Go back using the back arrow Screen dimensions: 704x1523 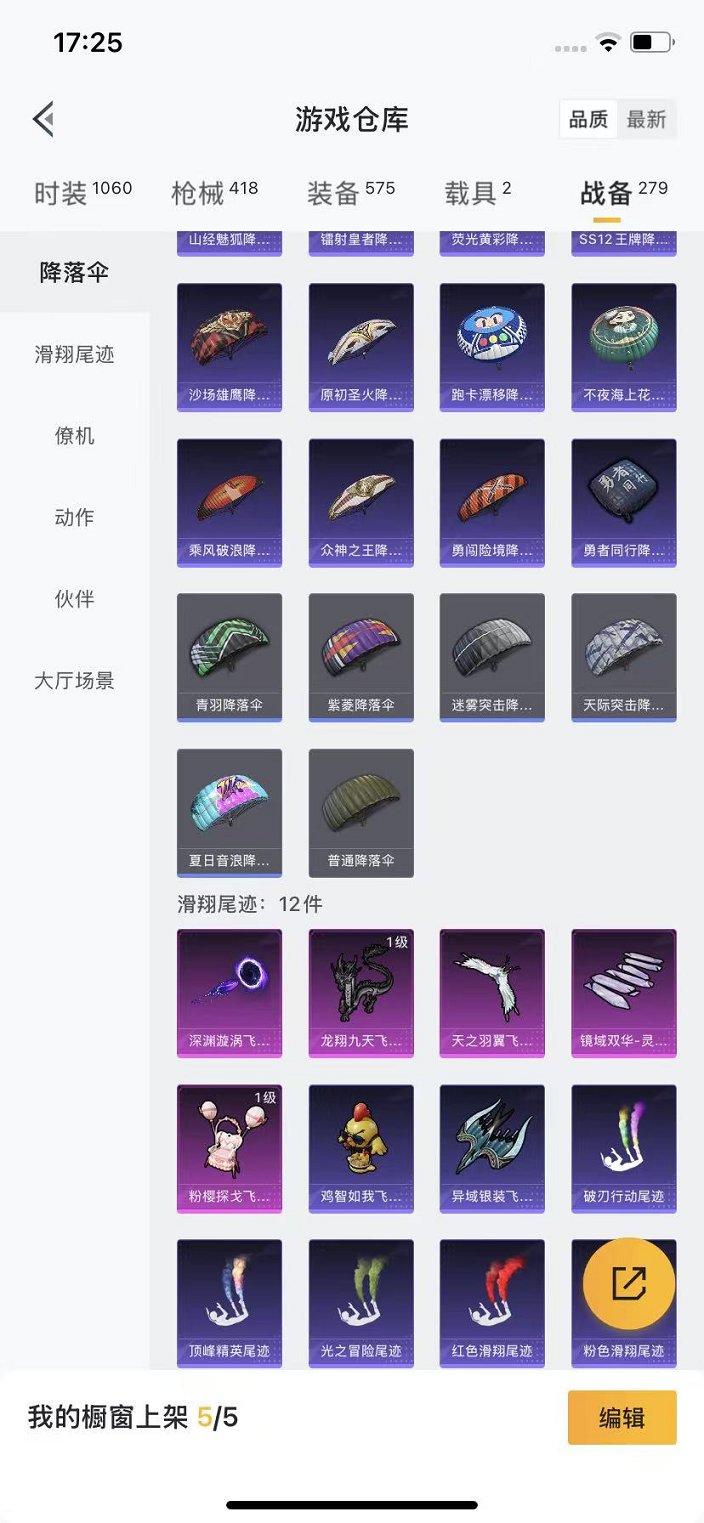pyautogui.click(x=43, y=120)
